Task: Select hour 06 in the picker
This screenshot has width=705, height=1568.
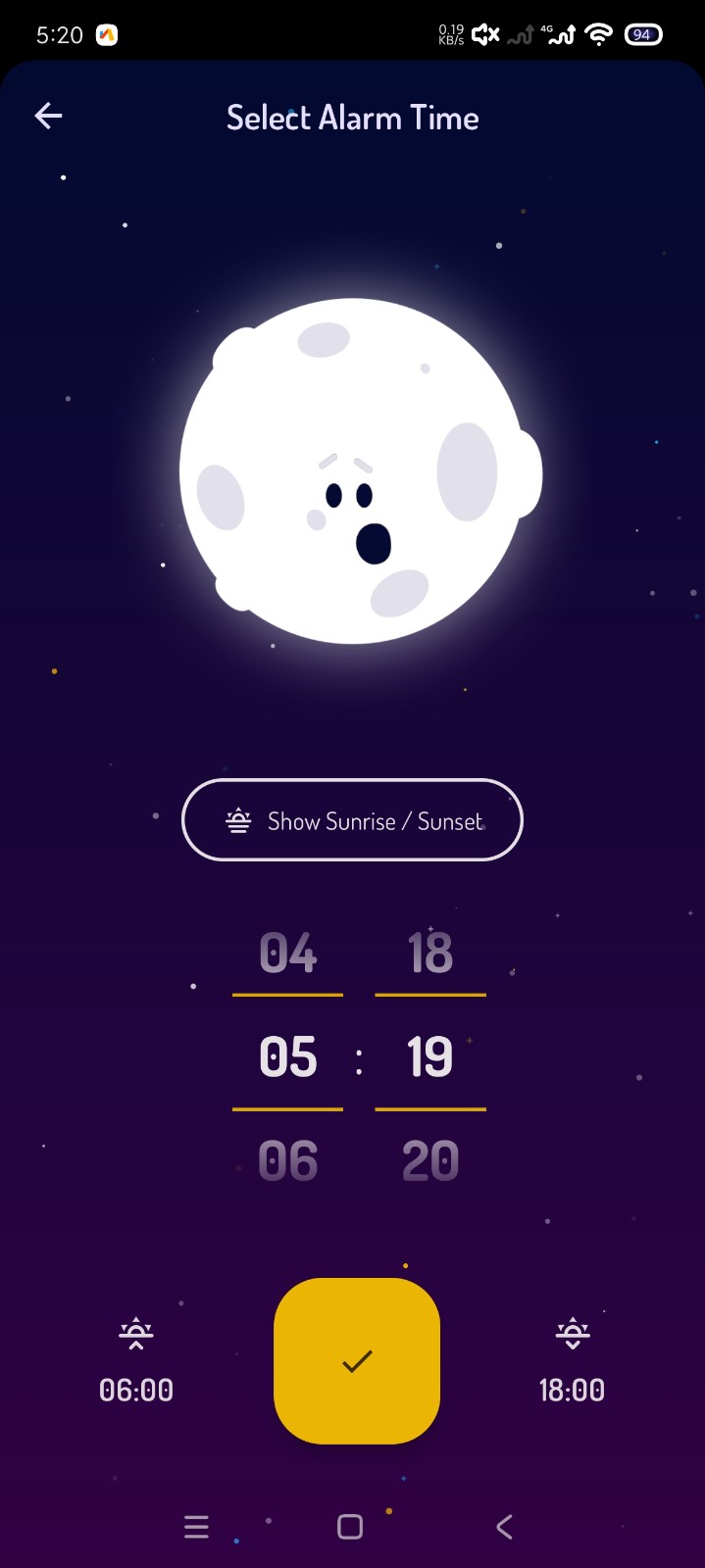Action: click(x=287, y=1161)
